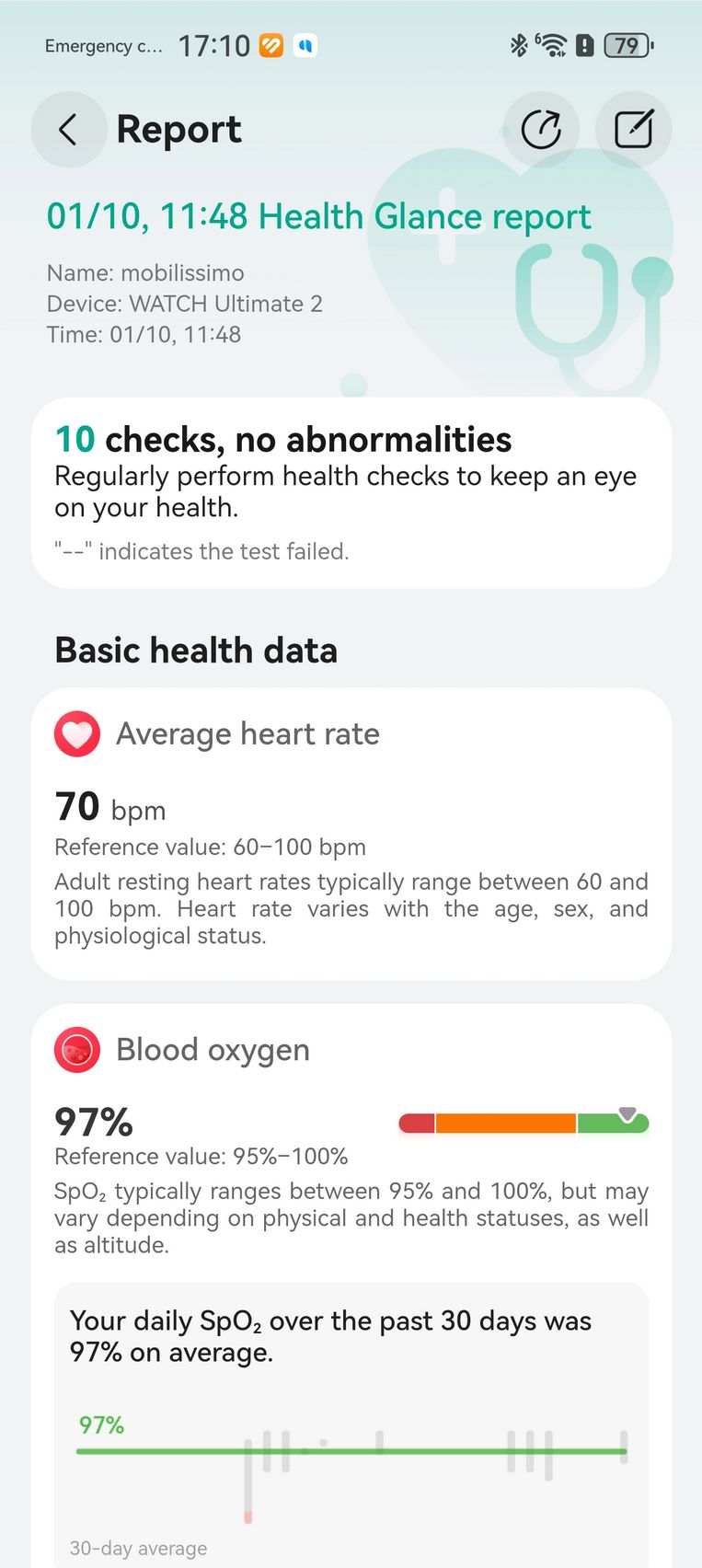
Task: Go back from the Report page
Action: click(68, 130)
